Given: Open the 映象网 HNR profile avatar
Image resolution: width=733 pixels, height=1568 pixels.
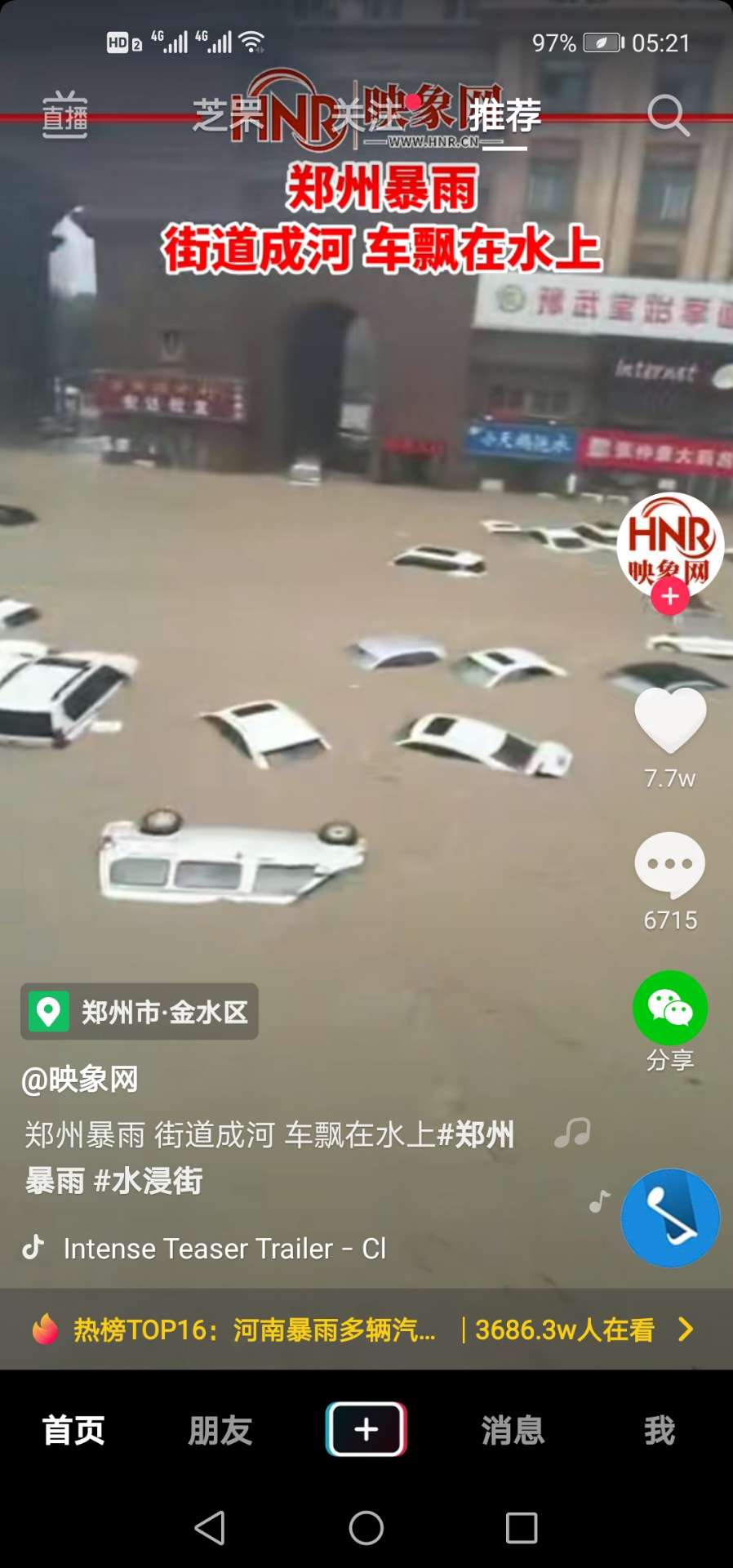Looking at the screenshot, I should click(x=670, y=544).
